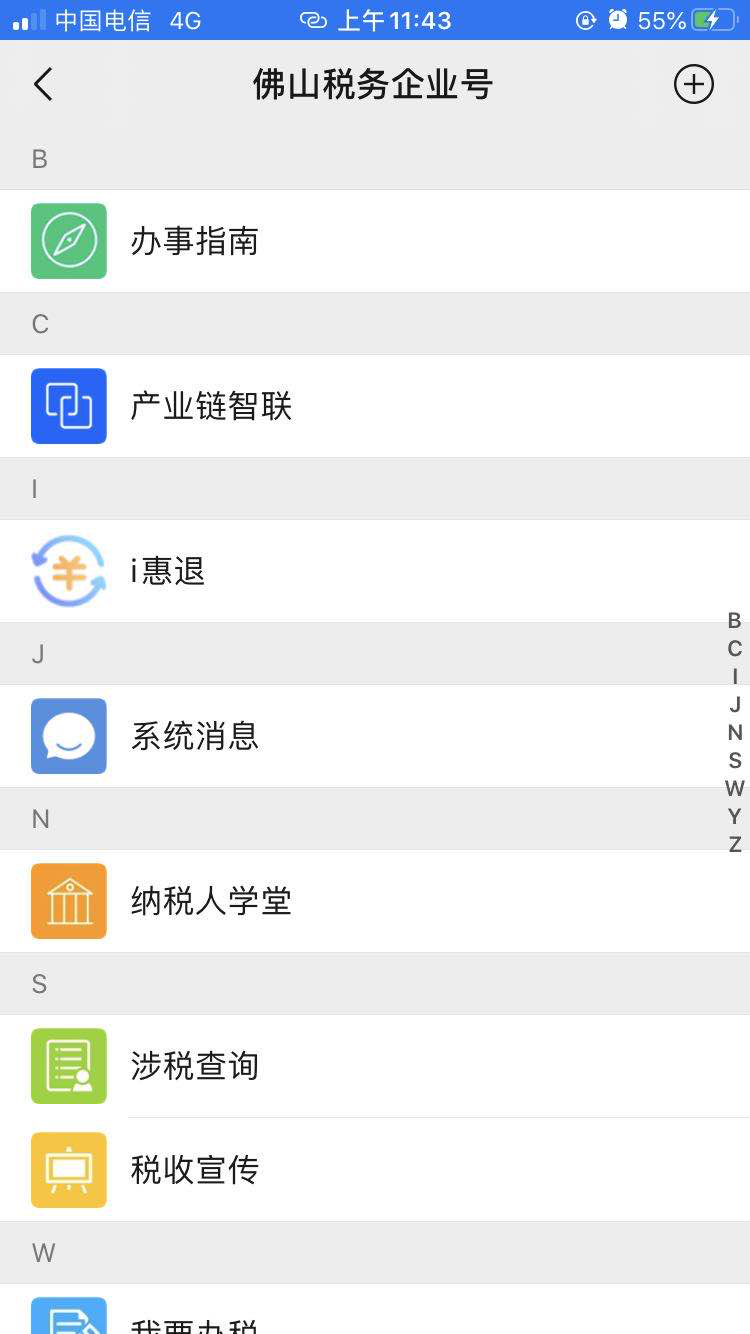The height and width of the screenshot is (1334, 750).
Task: Open 纳税人学堂
Action: point(375,901)
